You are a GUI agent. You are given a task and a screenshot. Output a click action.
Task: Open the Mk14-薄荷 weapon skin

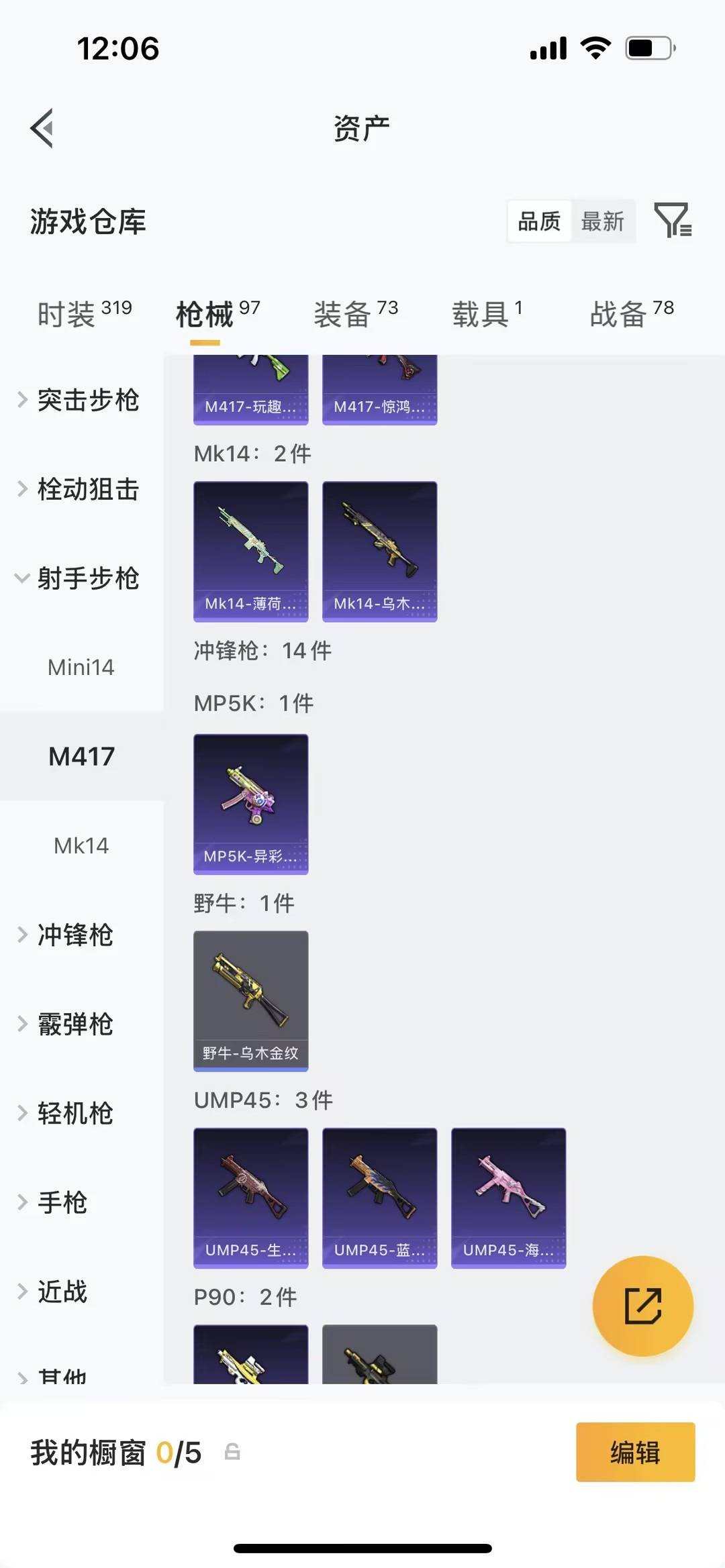coord(250,550)
